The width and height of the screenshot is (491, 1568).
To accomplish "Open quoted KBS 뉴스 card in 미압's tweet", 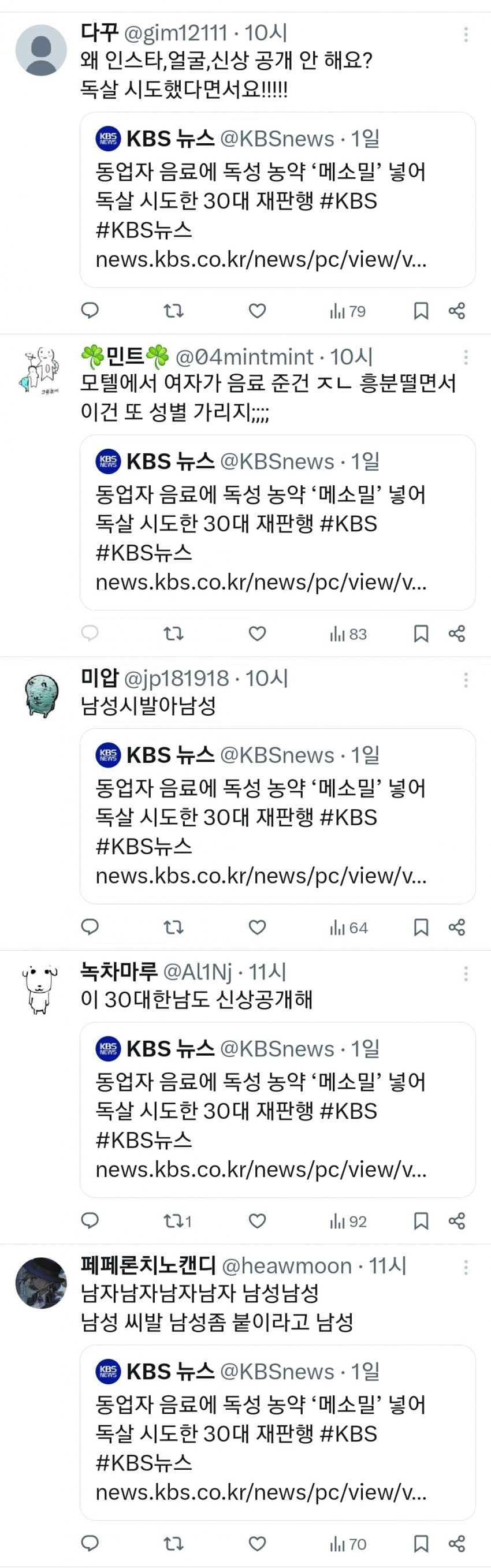I will point(277,815).
